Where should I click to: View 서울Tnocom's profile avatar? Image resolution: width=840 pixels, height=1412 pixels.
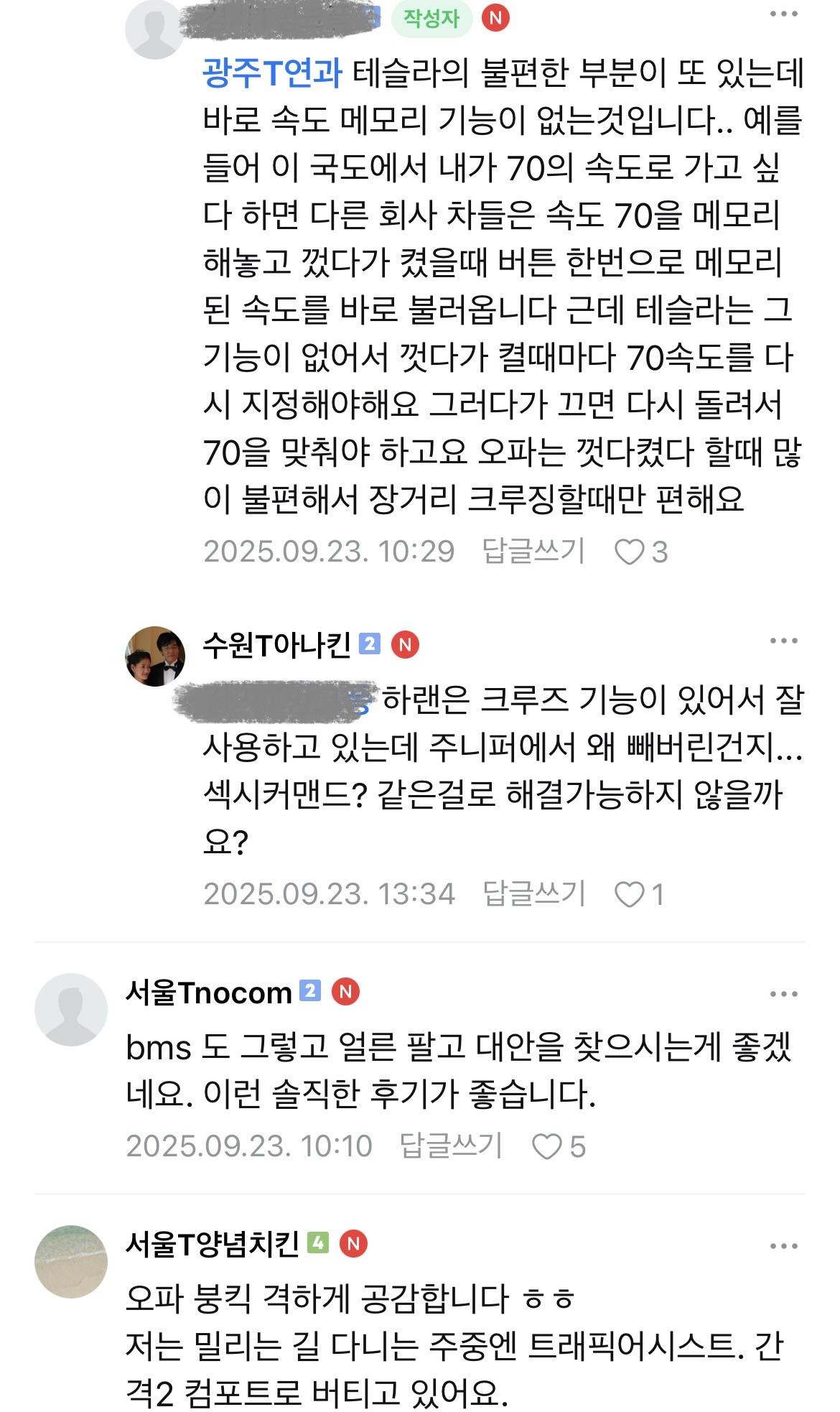tap(71, 1009)
